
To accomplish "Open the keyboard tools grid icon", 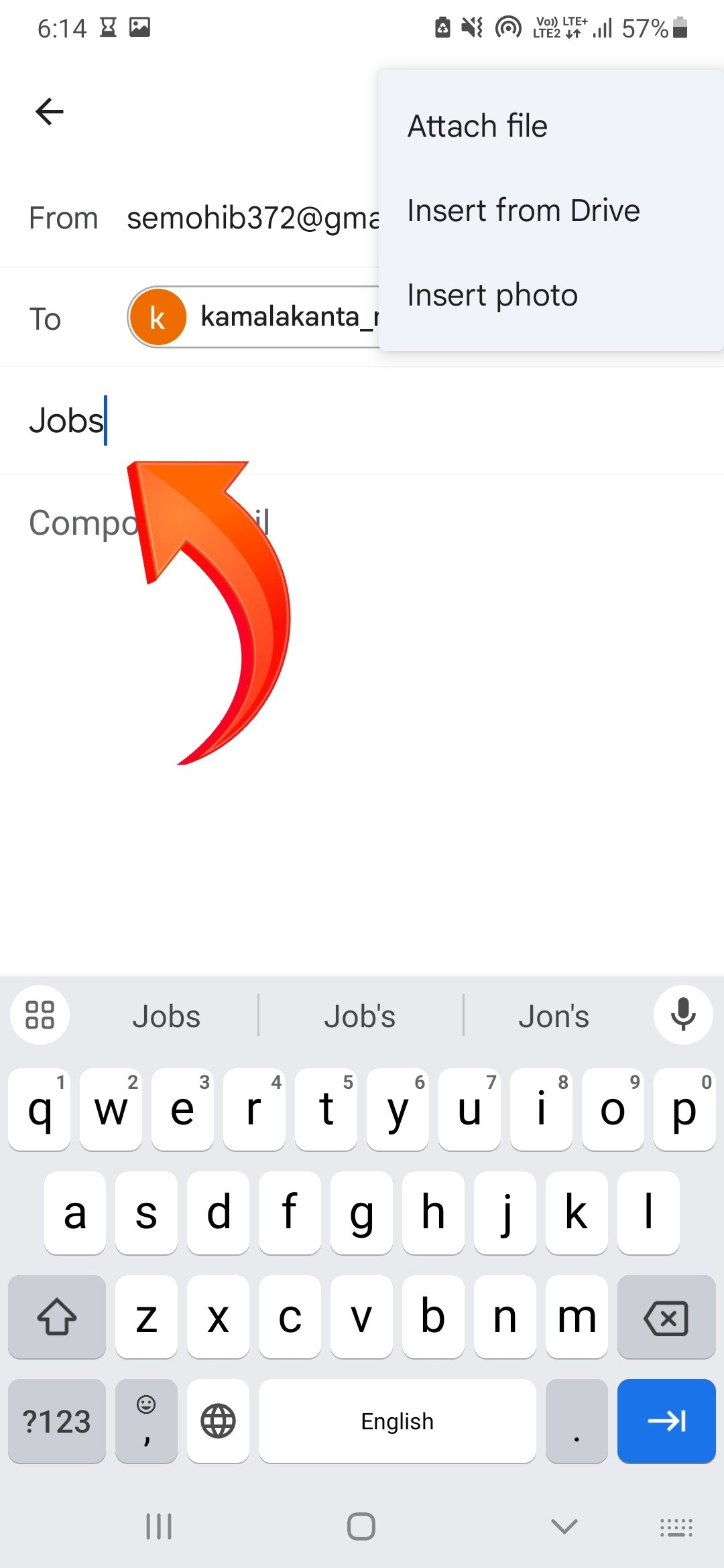I will [40, 1015].
